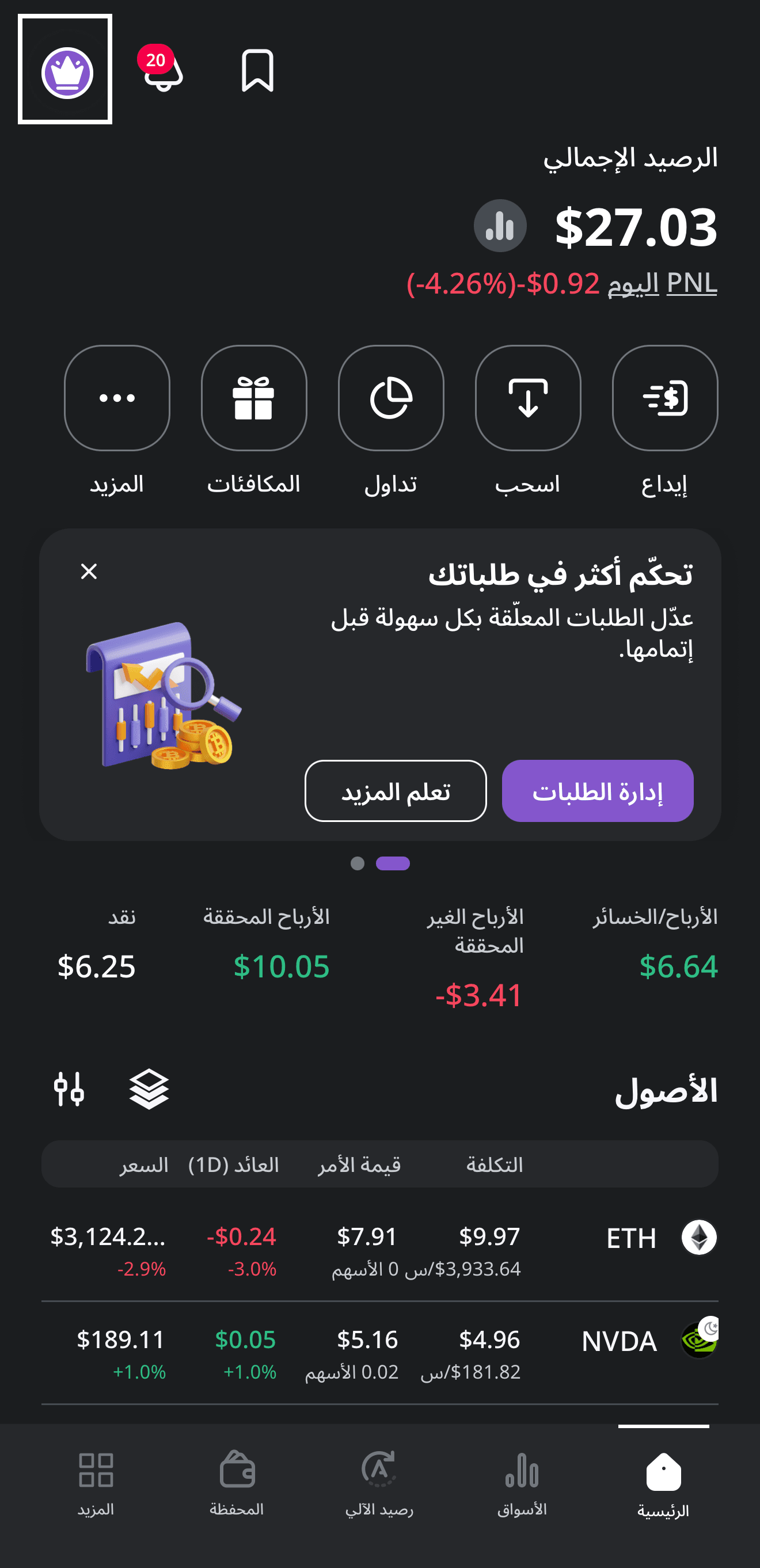Viewport: 760px width, 1568px height.
Task: Dismiss the orders control banner
Action: [x=89, y=572]
